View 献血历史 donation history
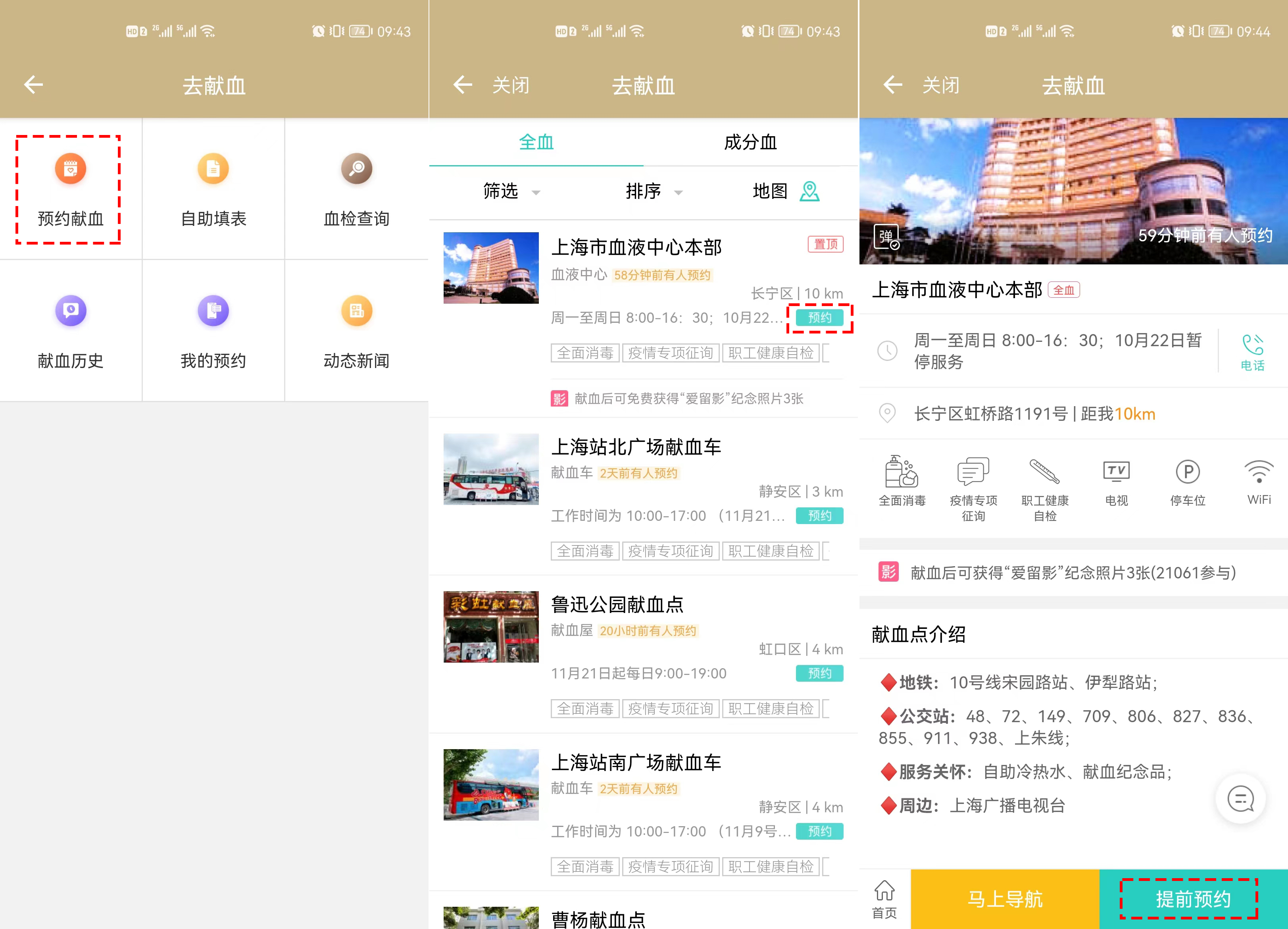1288x929 pixels. pyautogui.click(x=70, y=331)
